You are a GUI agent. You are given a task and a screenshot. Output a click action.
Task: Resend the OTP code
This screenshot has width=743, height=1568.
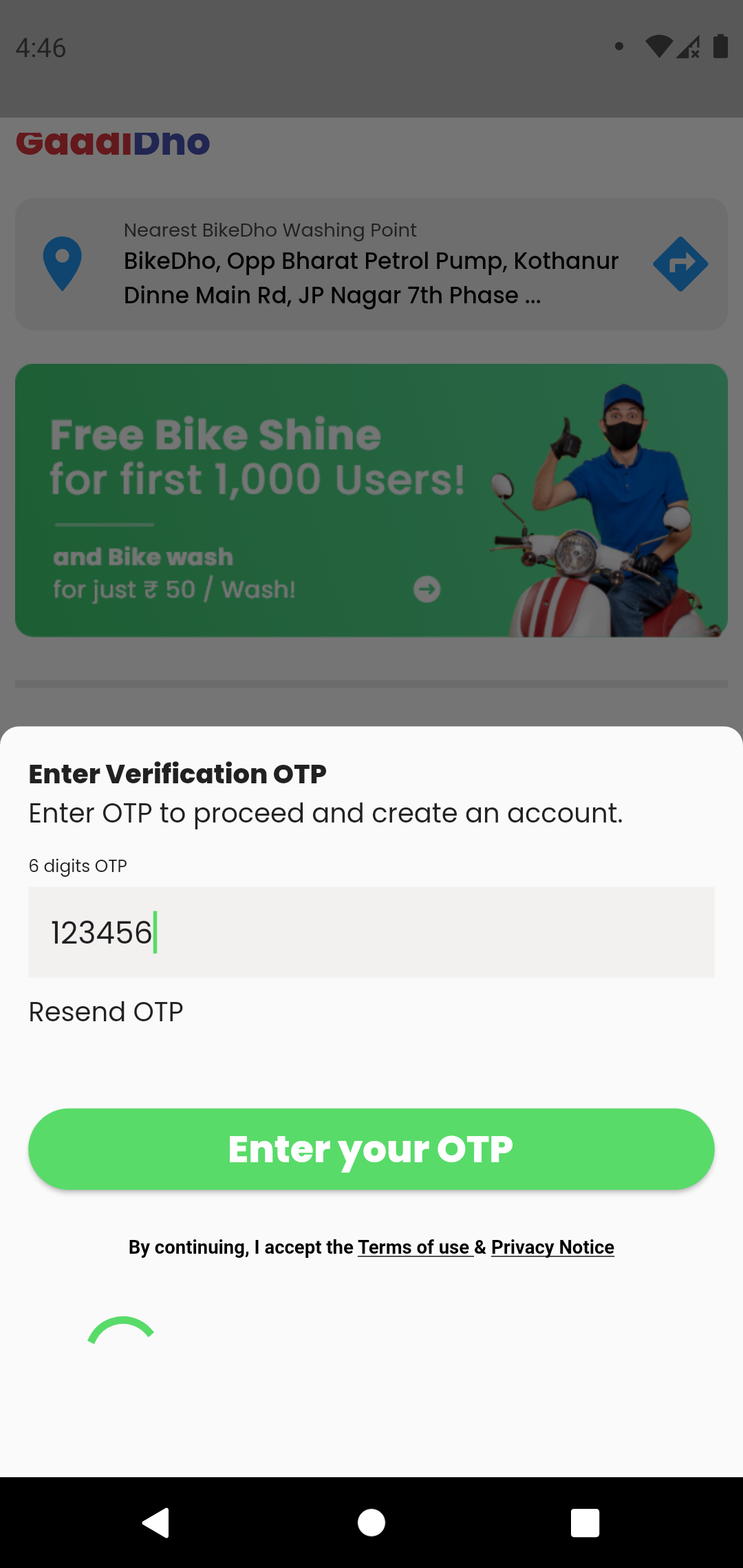106,1012
